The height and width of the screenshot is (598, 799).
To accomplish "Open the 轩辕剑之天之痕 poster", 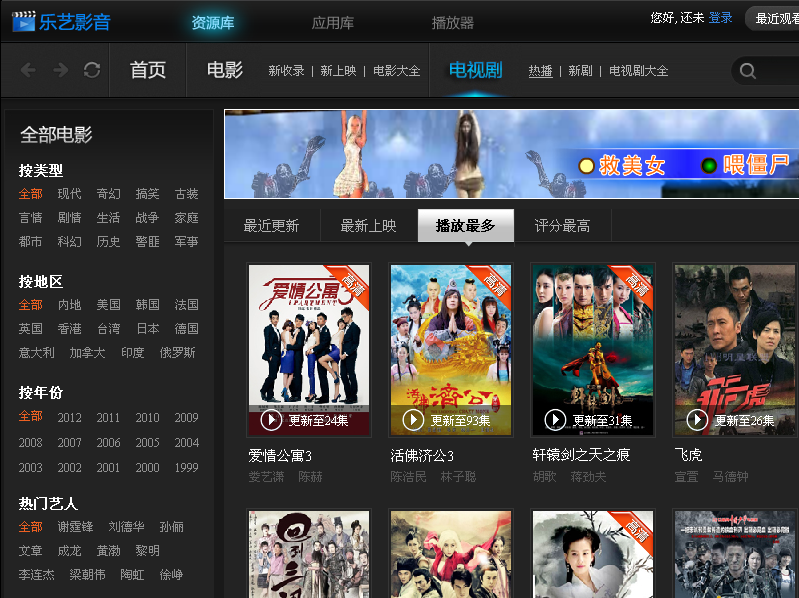I will click(593, 350).
